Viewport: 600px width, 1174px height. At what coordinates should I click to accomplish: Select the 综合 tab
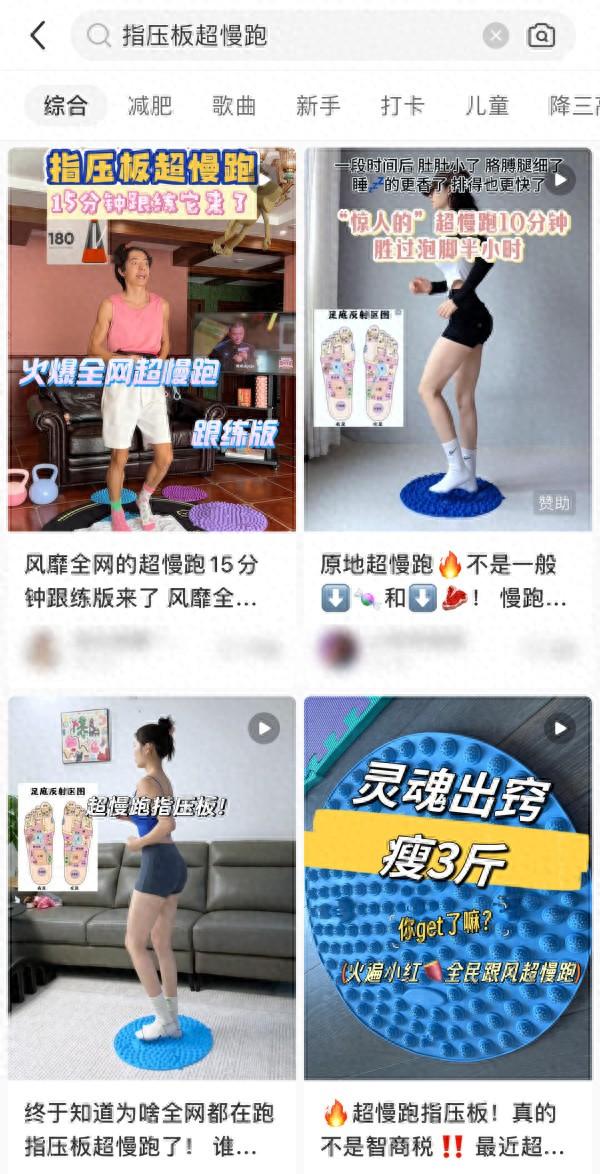pyautogui.click(x=65, y=105)
